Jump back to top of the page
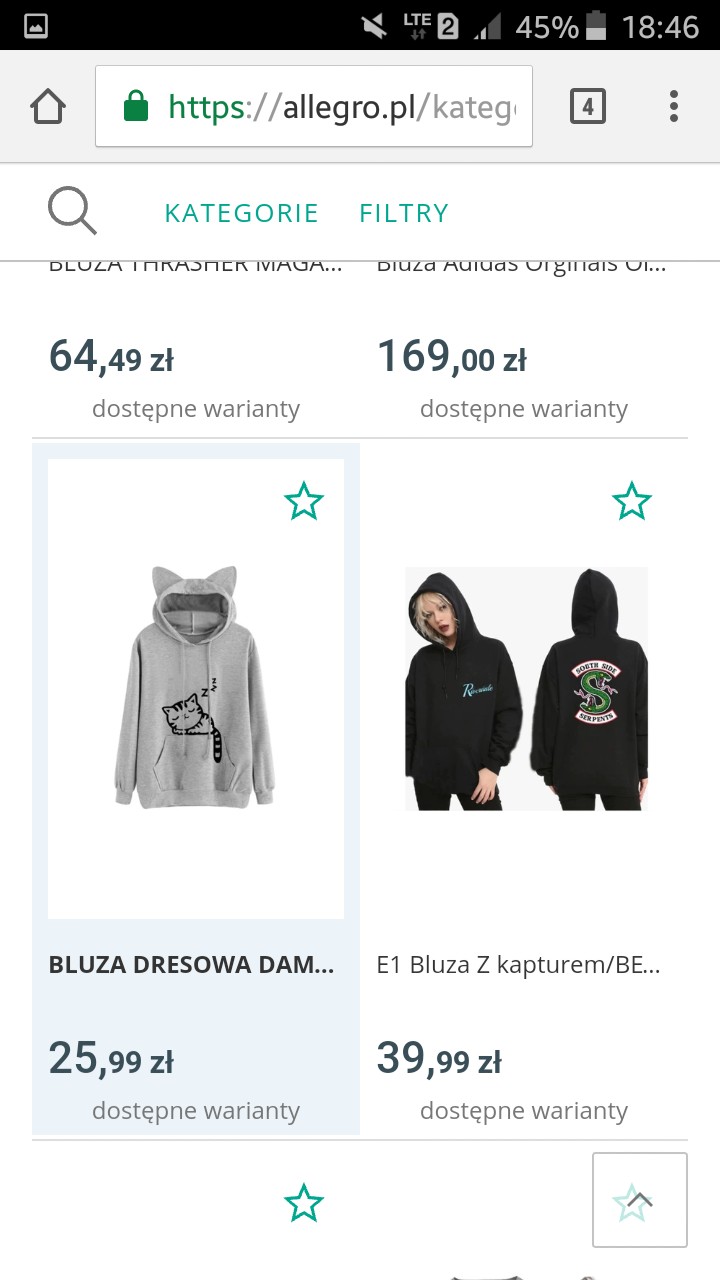720x1280 pixels. [640, 1200]
